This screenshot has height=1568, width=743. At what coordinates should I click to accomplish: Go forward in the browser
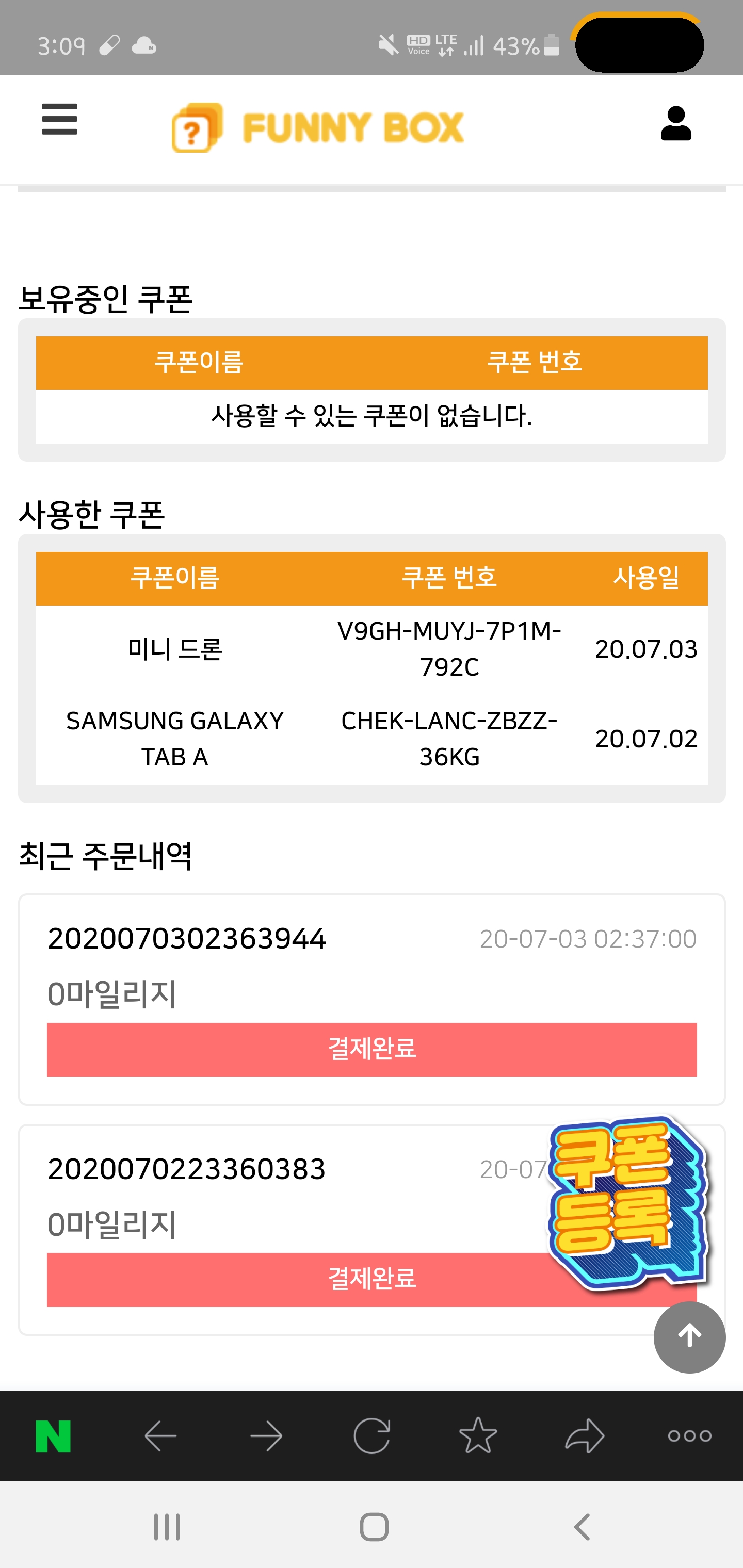266,1436
